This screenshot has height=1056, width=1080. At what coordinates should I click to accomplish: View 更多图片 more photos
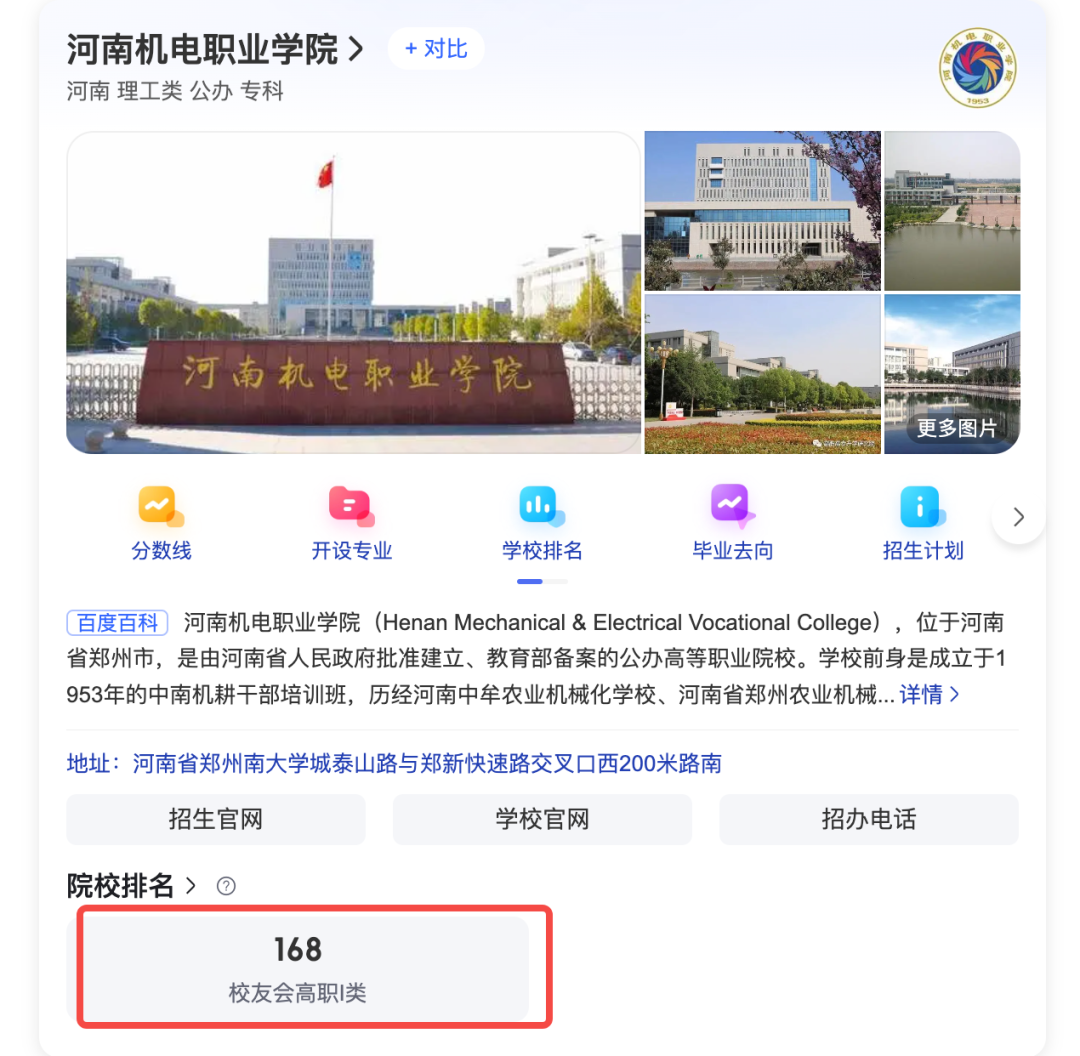tap(955, 428)
